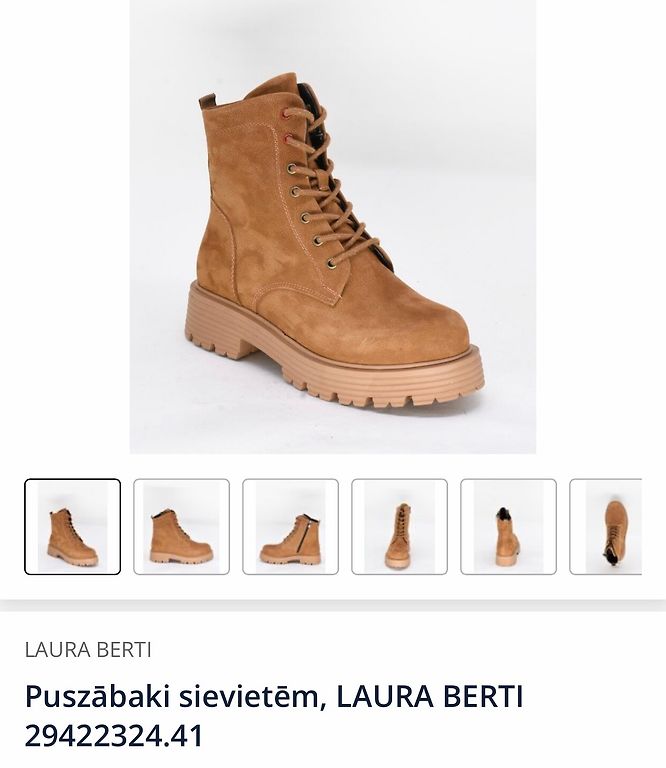Select the third thumbnail showing zipper side

pos(290,526)
